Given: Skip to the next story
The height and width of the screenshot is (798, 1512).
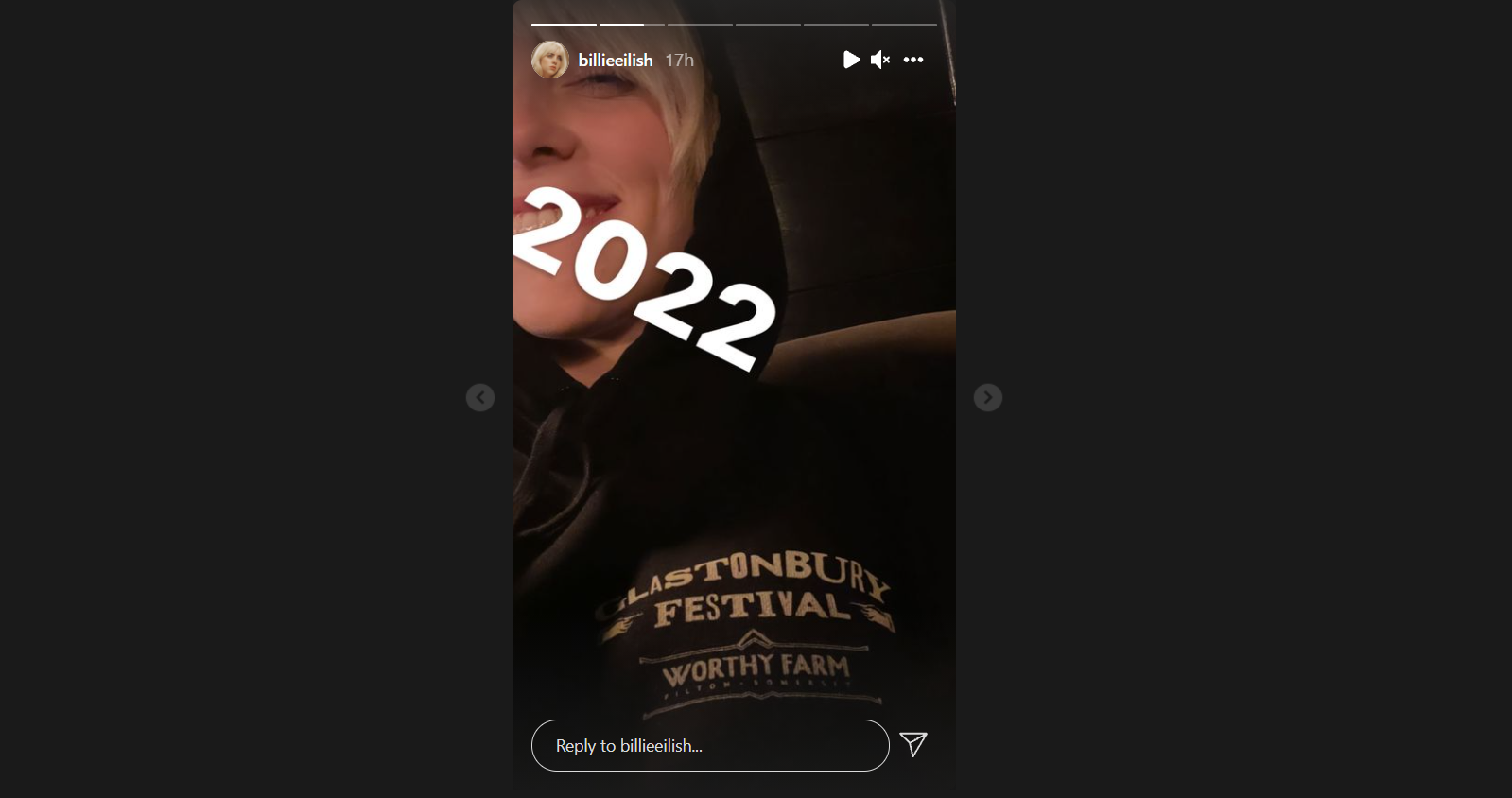Looking at the screenshot, I should [x=987, y=397].
